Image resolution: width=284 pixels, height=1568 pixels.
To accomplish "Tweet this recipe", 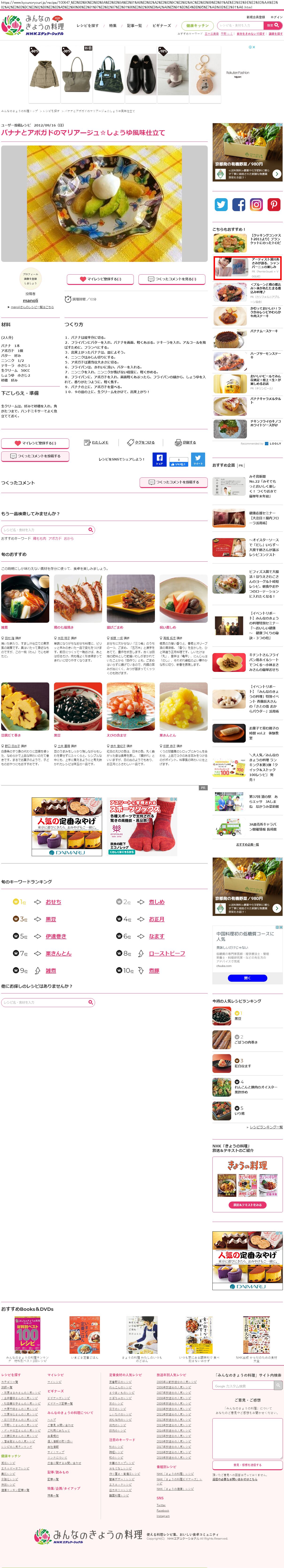I will [198, 459].
